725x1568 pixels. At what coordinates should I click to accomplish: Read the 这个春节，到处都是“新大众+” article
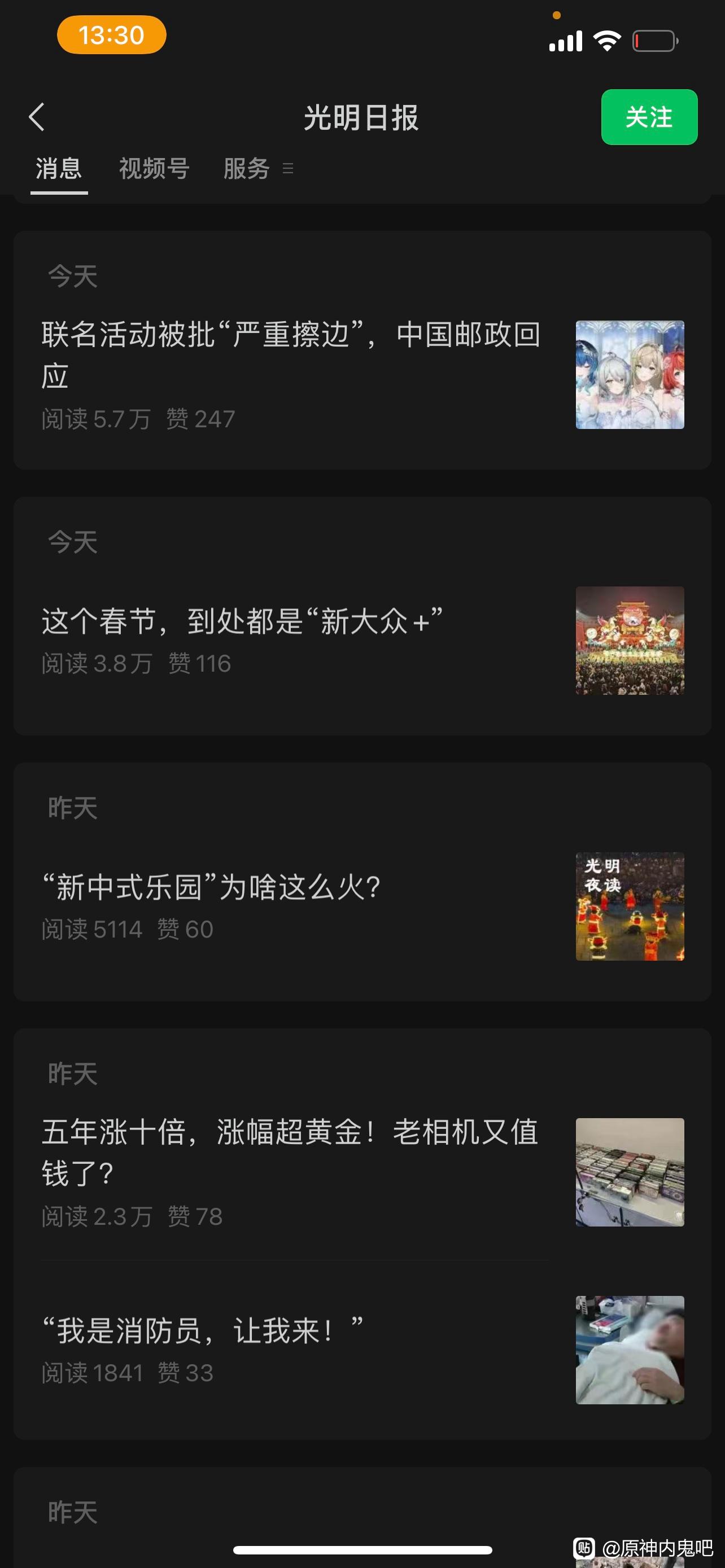click(x=242, y=621)
